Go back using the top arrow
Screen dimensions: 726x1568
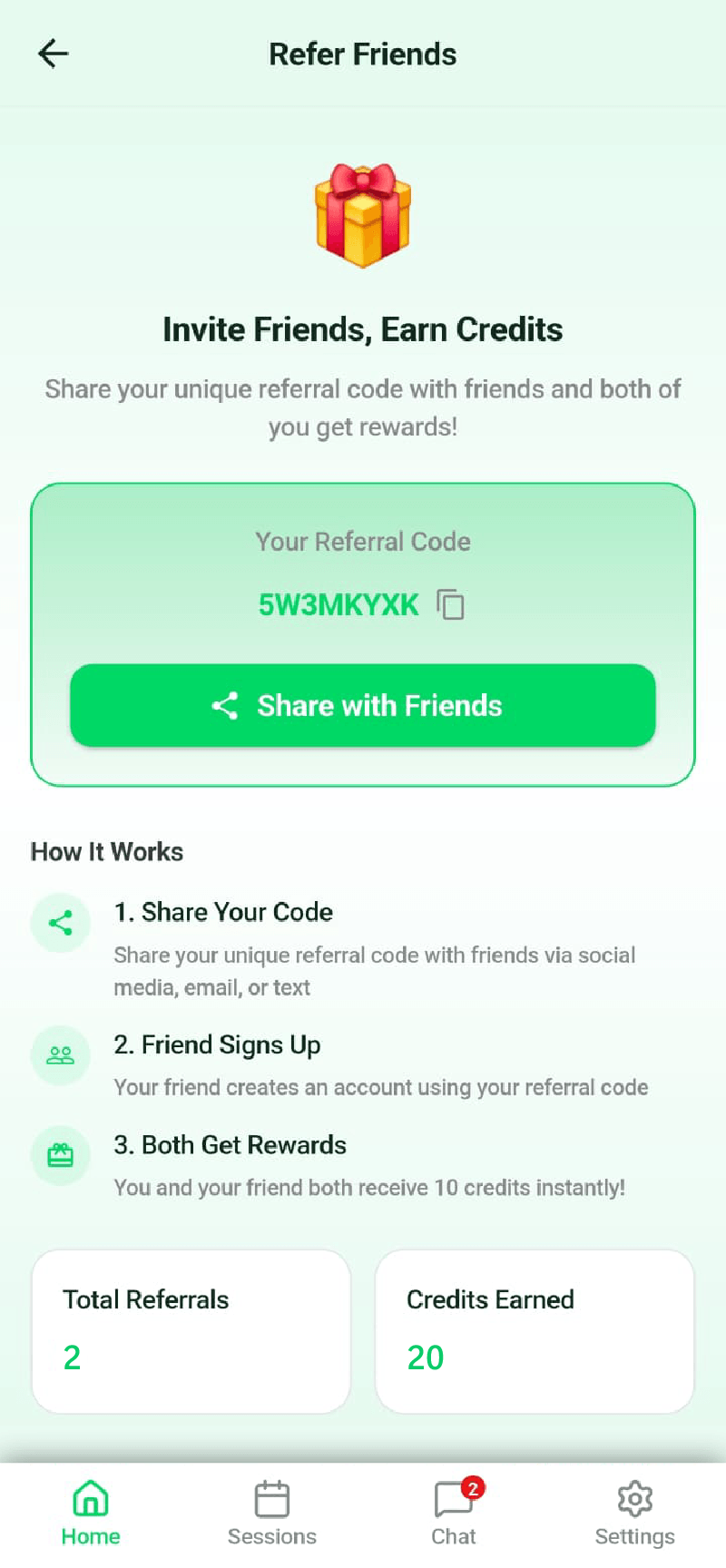(53, 54)
